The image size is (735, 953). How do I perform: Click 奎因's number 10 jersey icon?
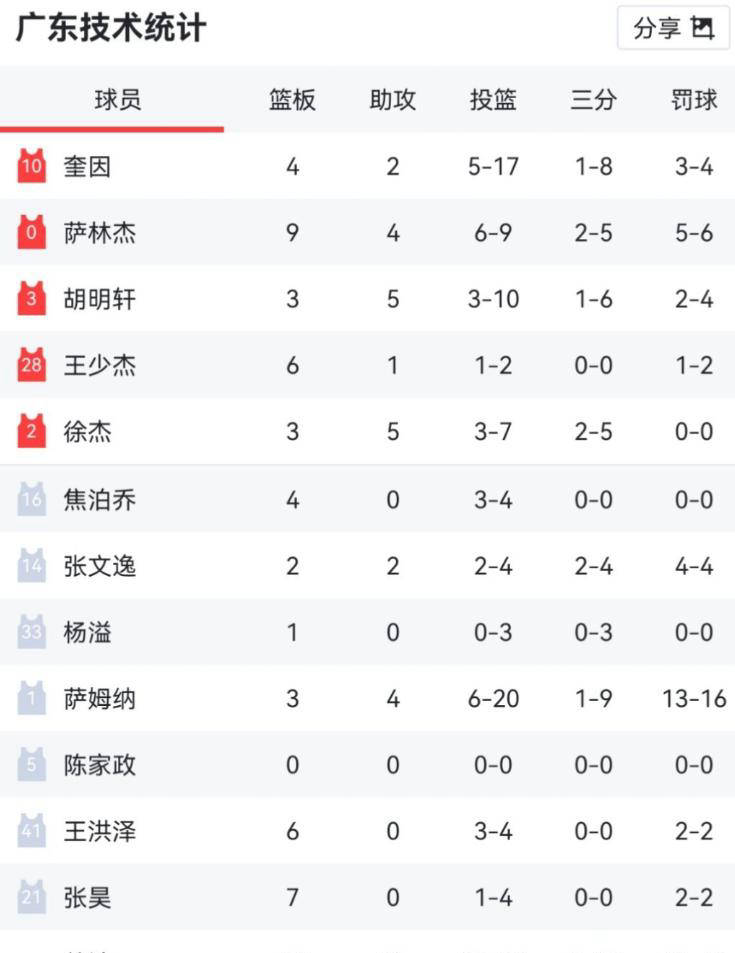[x=30, y=166]
